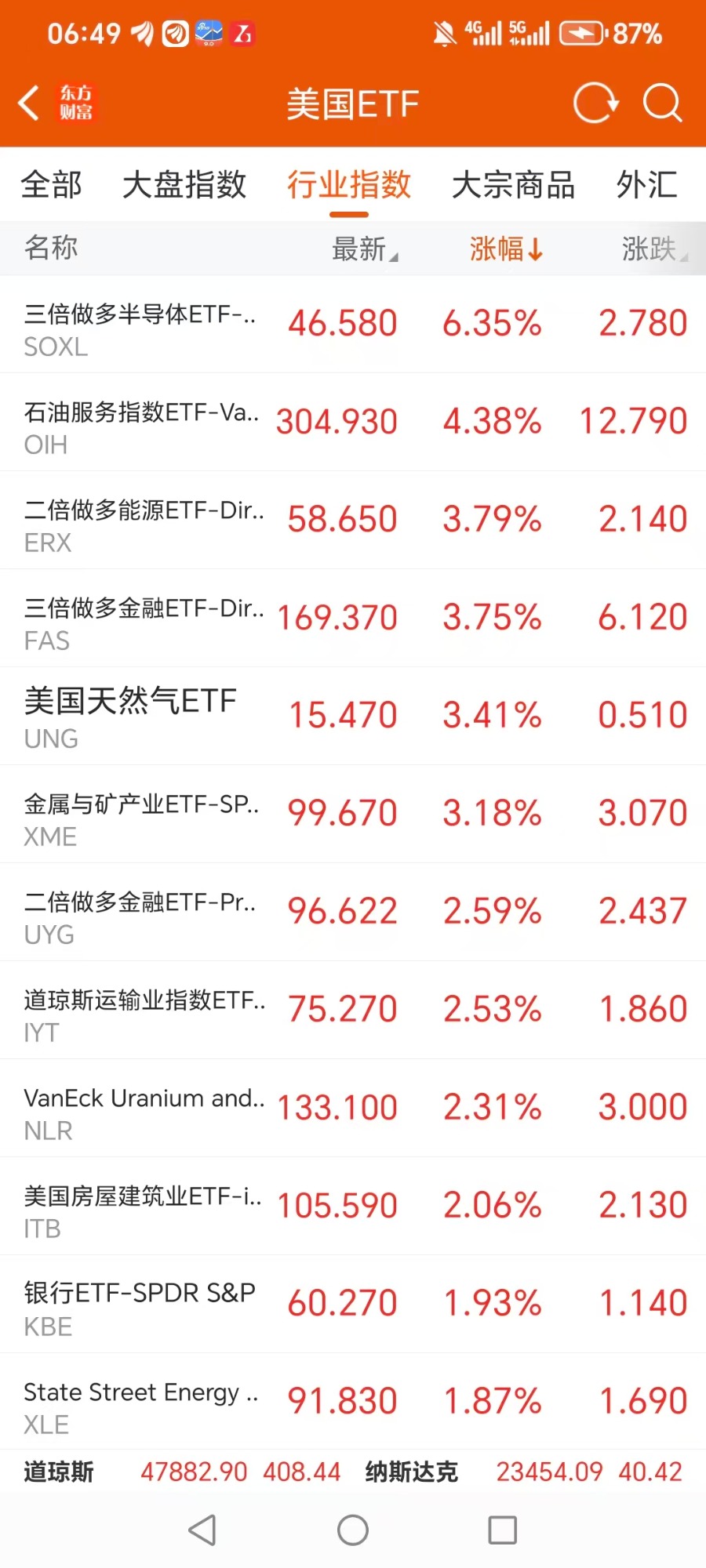
Task: Switch to the 外汇 tab
Action: click(646, 185)
